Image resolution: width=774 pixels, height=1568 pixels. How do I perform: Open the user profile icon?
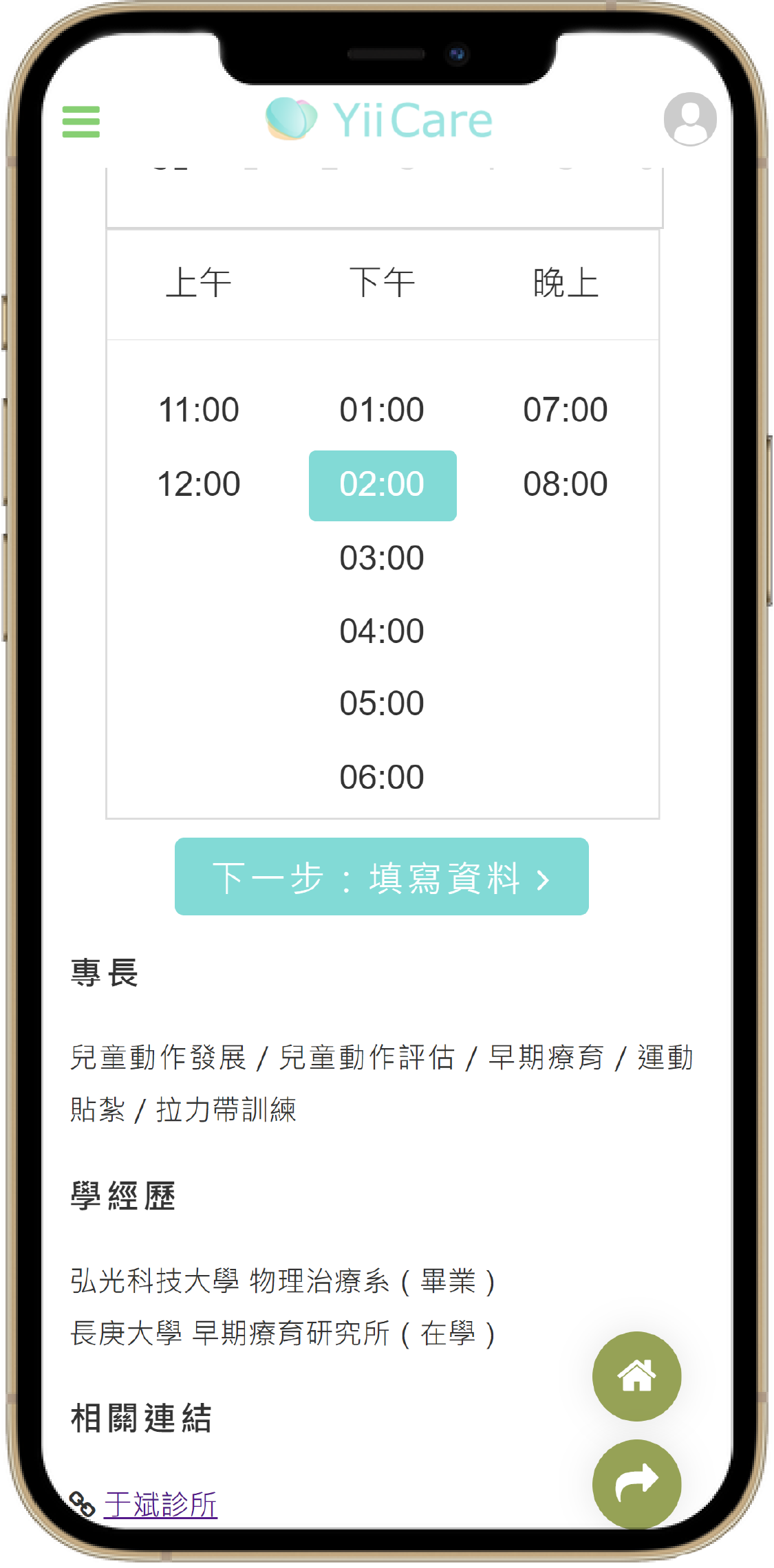coord(690,119)
